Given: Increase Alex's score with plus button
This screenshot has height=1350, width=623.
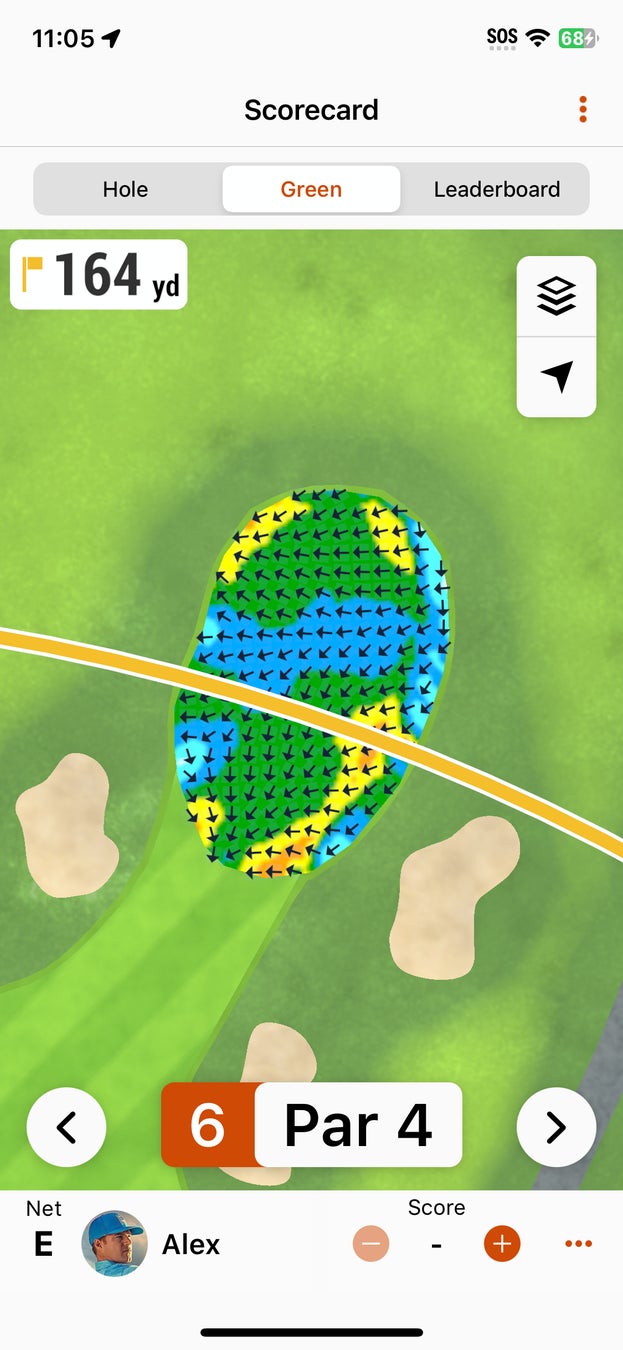Looking at the screenshot, I should 502,1244.
